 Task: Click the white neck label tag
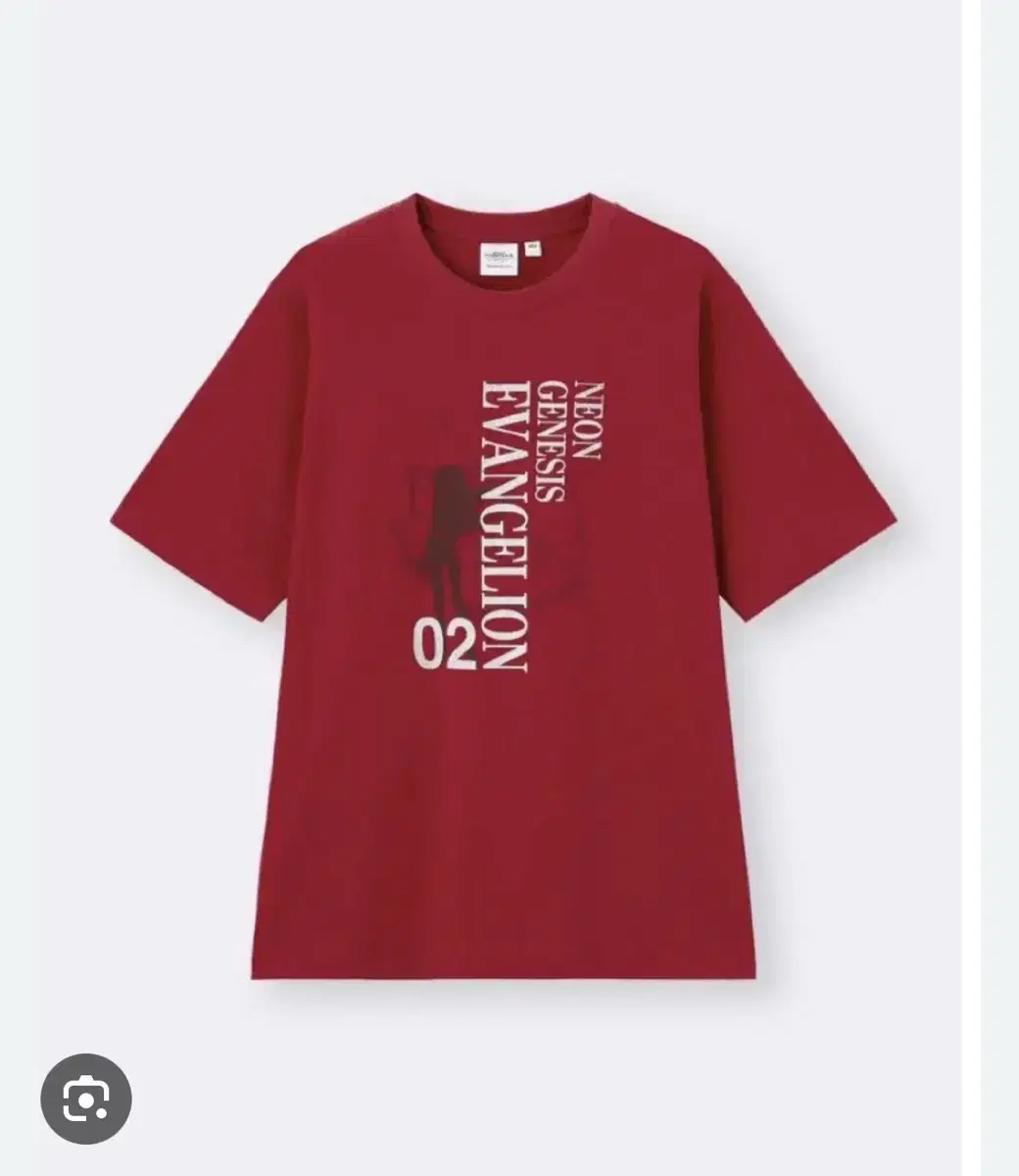499,258
